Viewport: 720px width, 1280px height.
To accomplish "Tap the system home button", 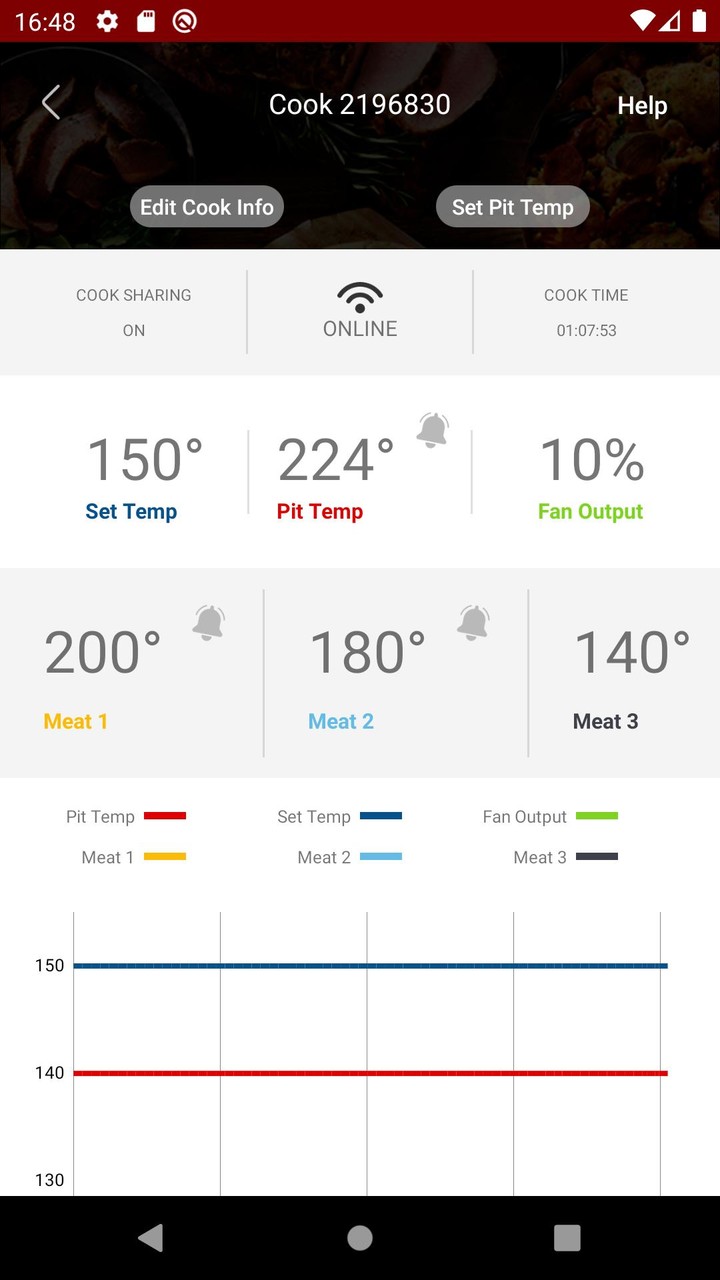I will (x=360, y=1238).
